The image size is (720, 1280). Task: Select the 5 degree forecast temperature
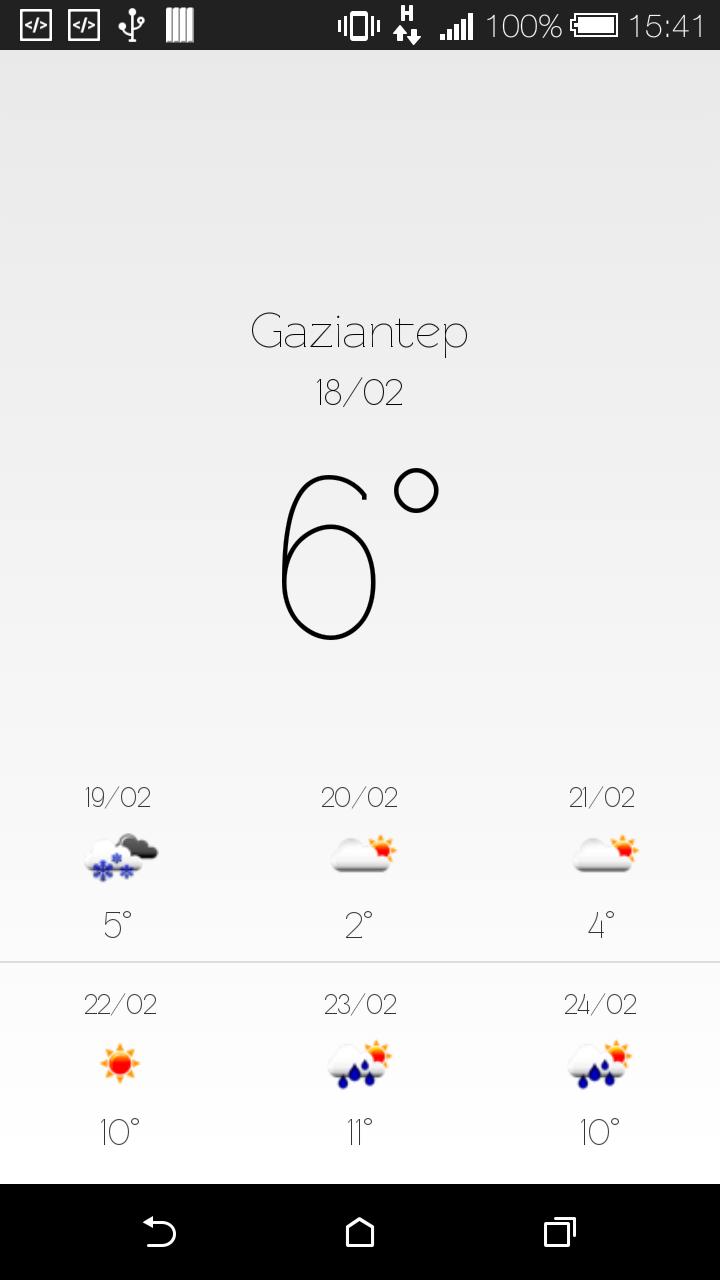(x=115, y=925)
